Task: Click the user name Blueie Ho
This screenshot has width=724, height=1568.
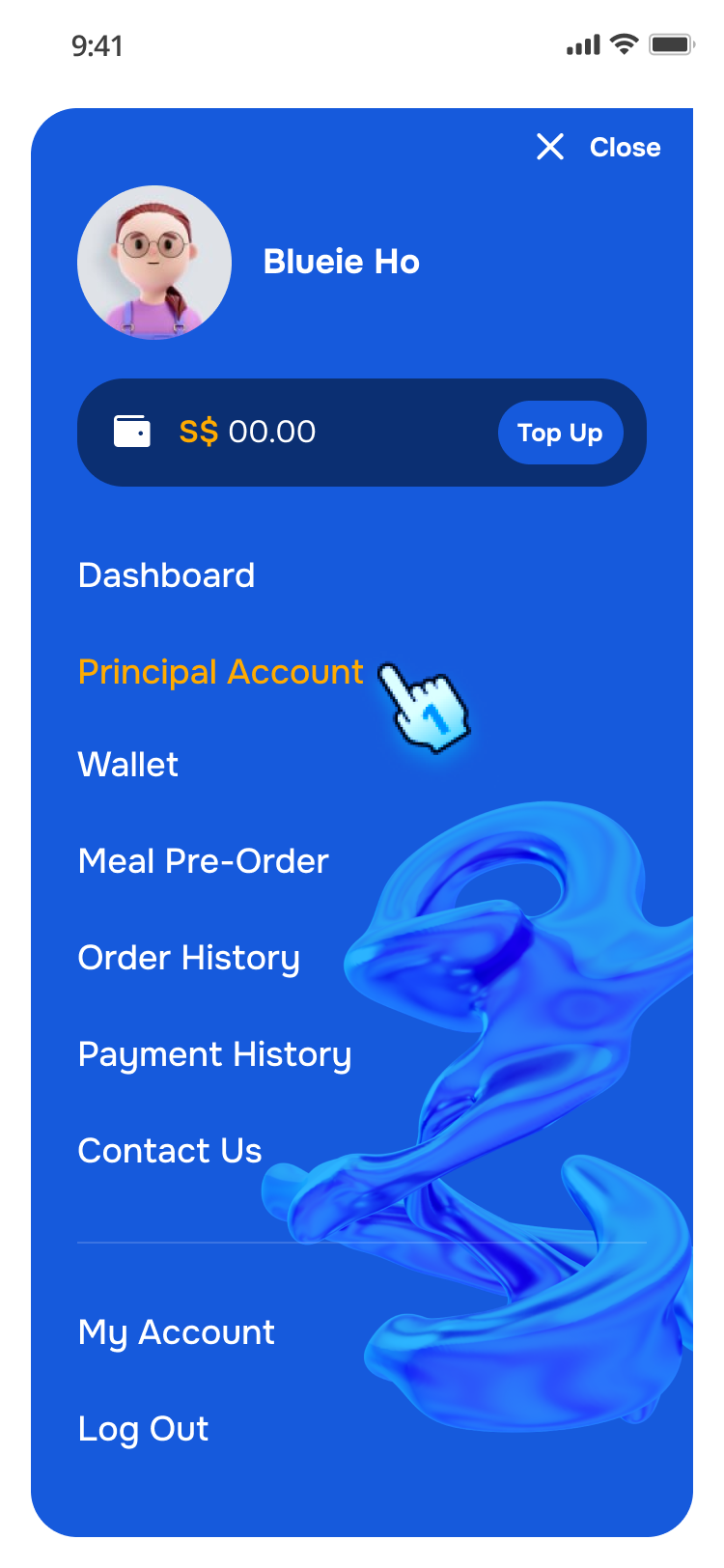Action: point(340,261)
